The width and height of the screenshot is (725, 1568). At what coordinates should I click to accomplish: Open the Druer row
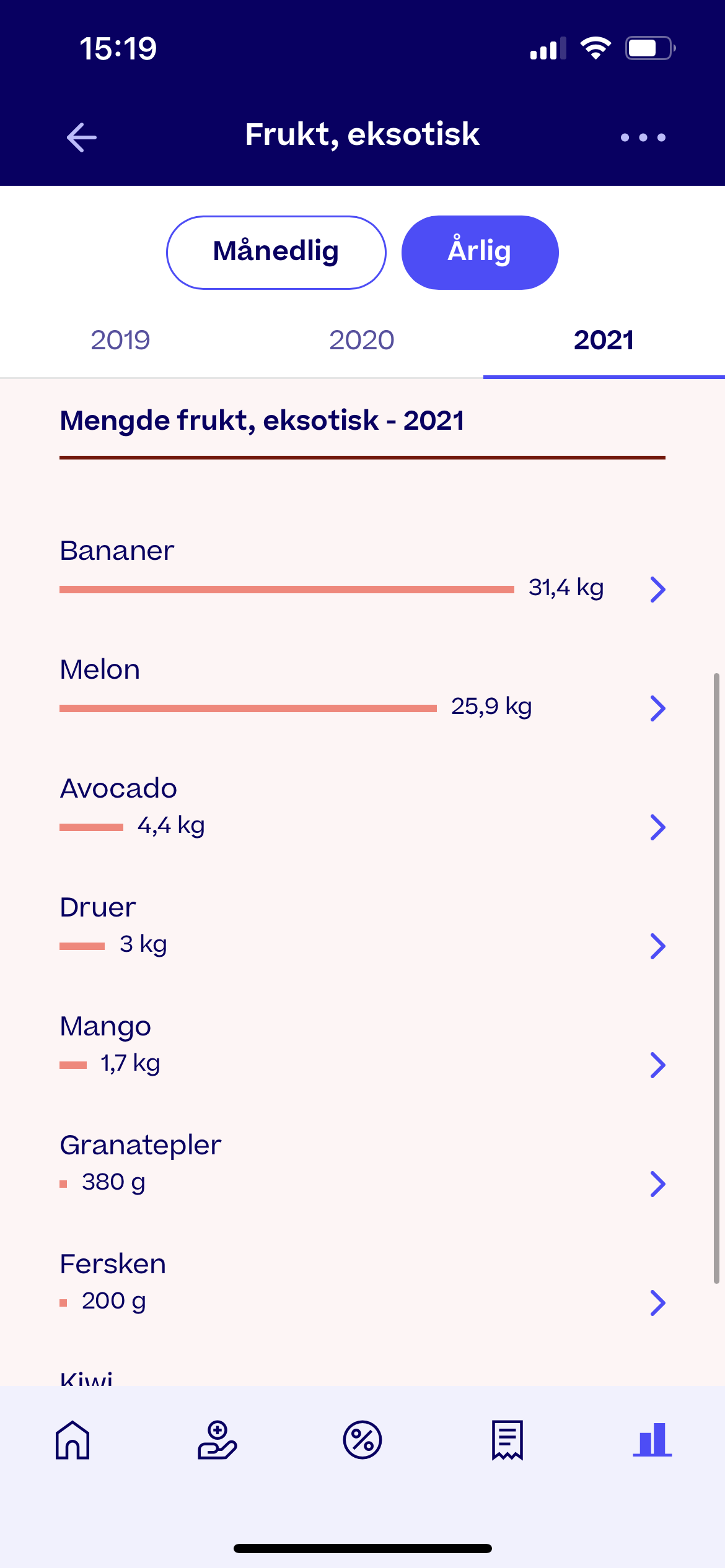[362, 926]
